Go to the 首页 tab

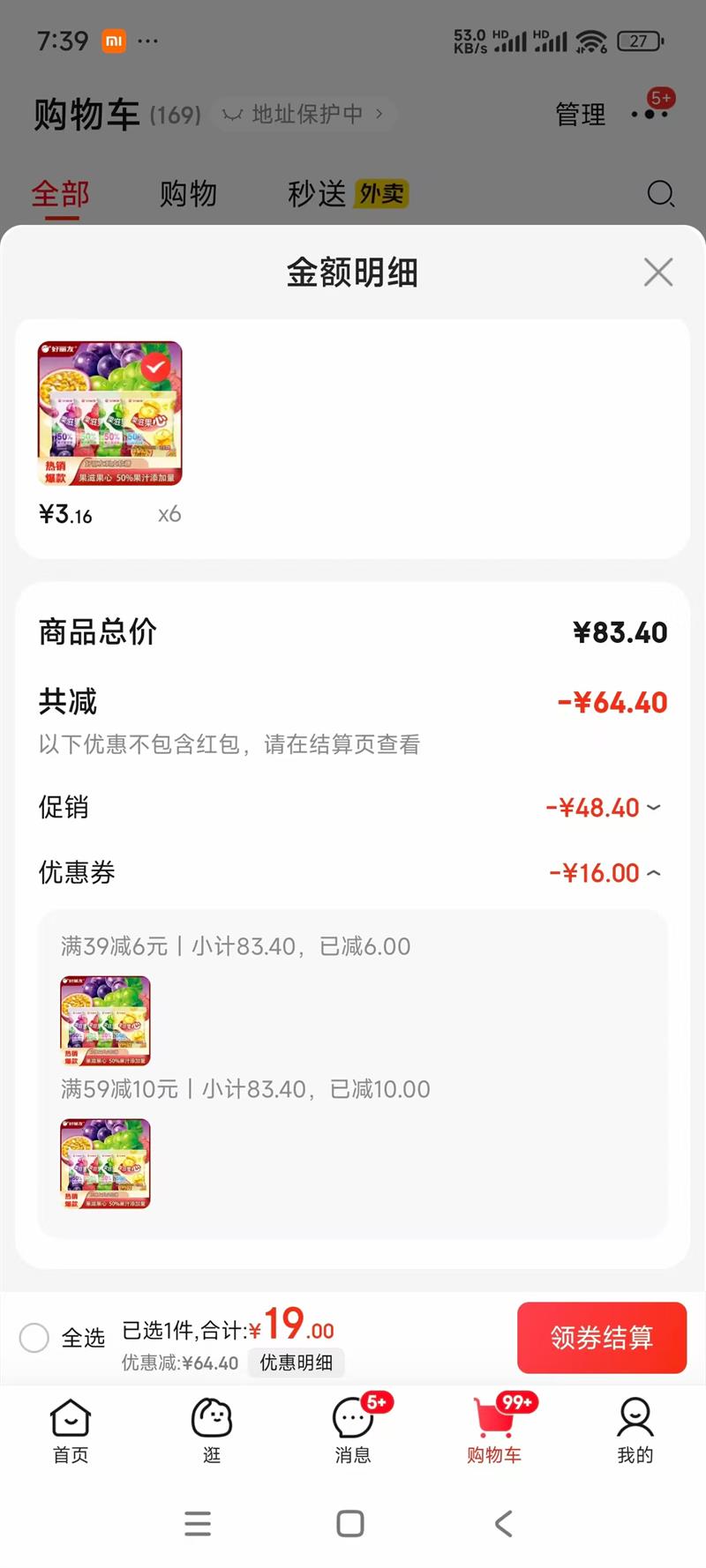click(x=71, y=1430)
